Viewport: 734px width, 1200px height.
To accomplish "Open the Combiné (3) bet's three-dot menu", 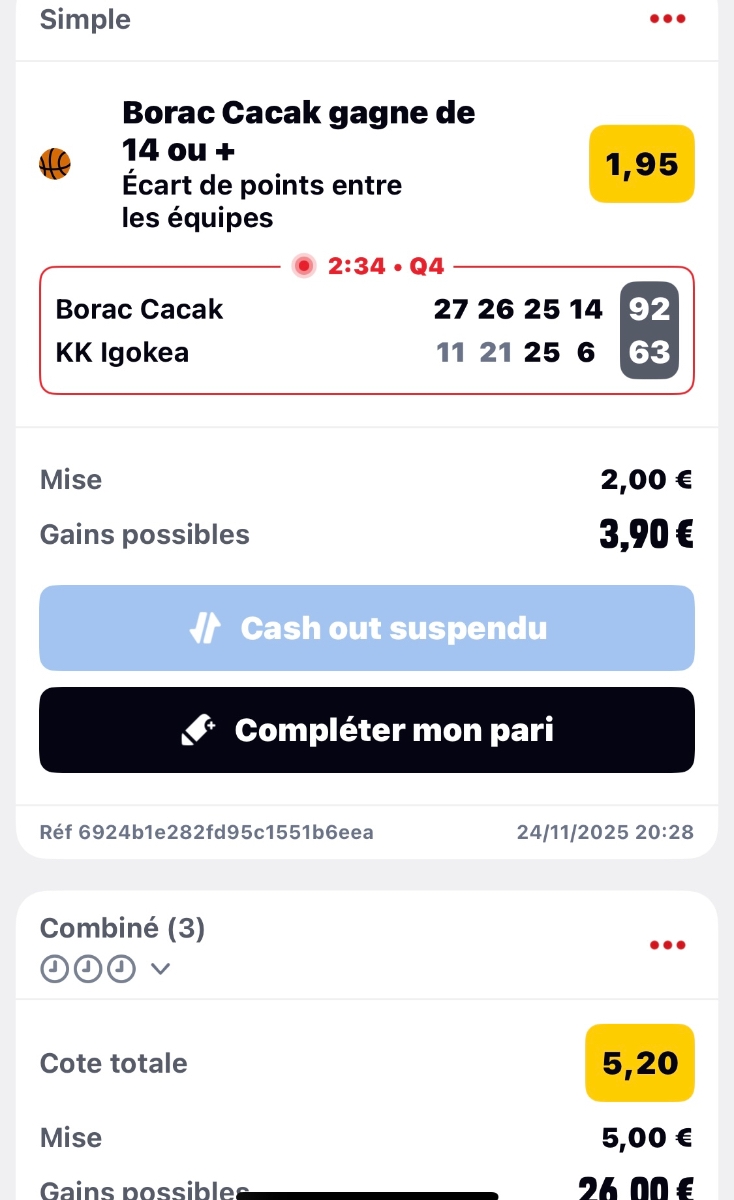I will click(667, 945).
